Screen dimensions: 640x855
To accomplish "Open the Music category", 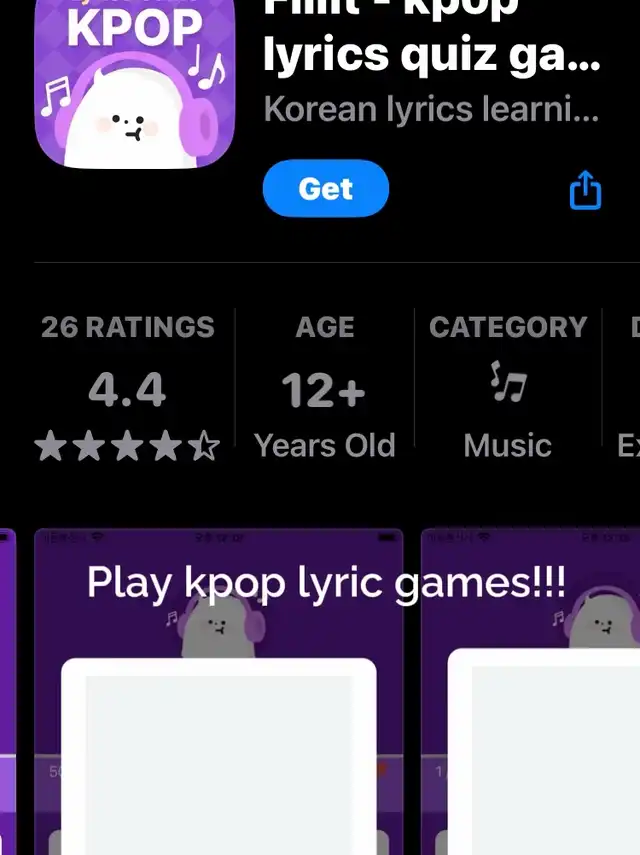I will click(507, 388).
